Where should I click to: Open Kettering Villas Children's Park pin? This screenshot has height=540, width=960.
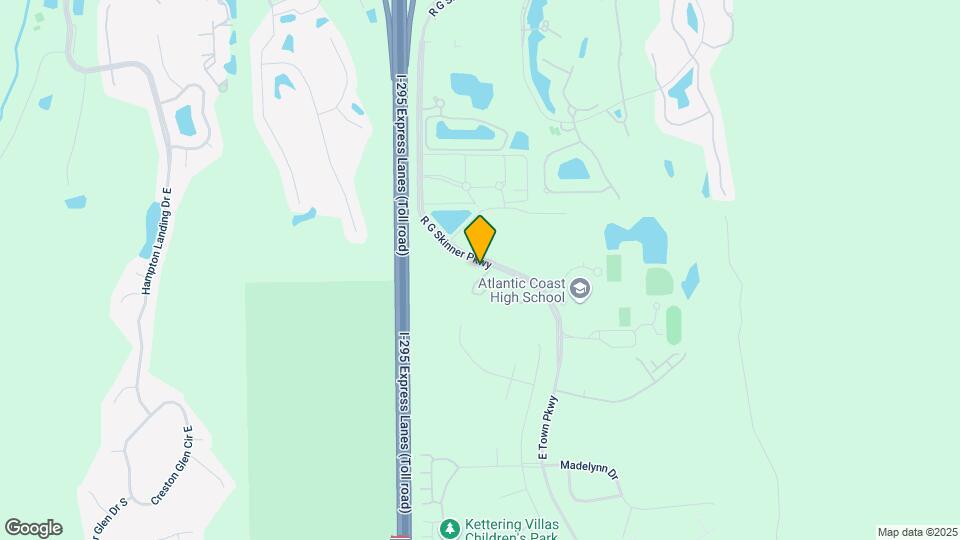(451, 527)
